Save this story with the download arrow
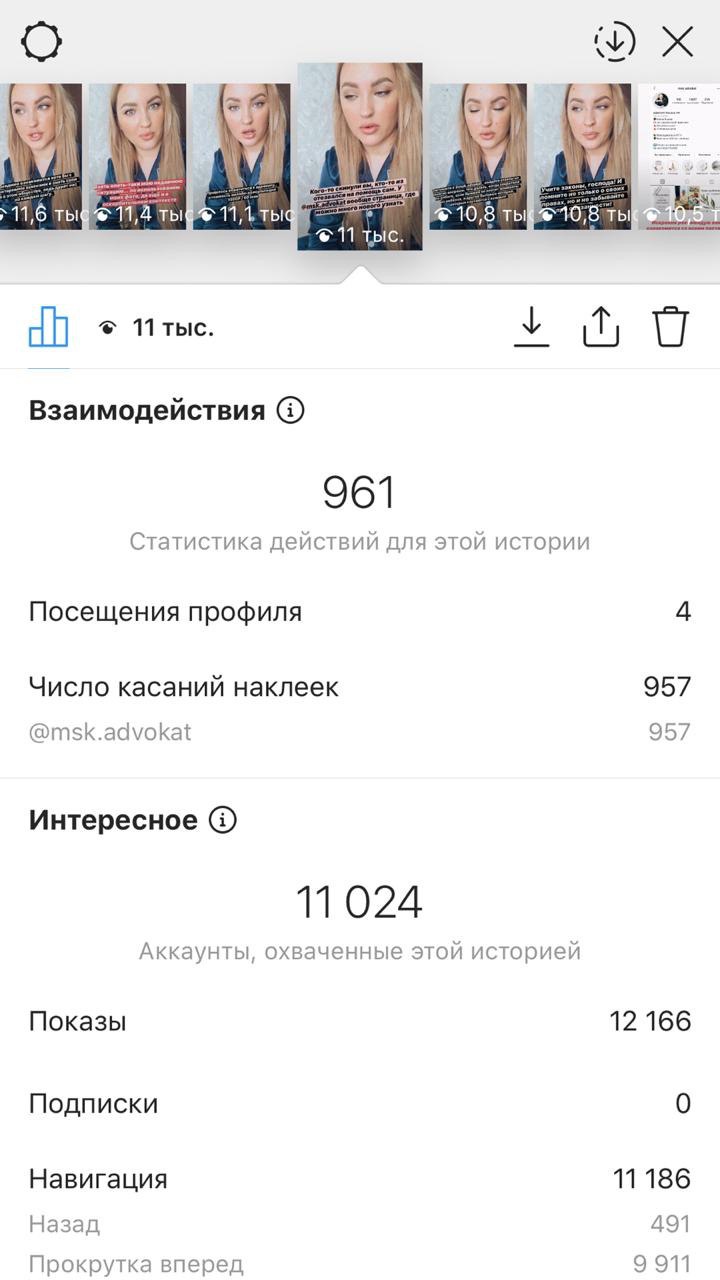 click(x=532, y=327)
